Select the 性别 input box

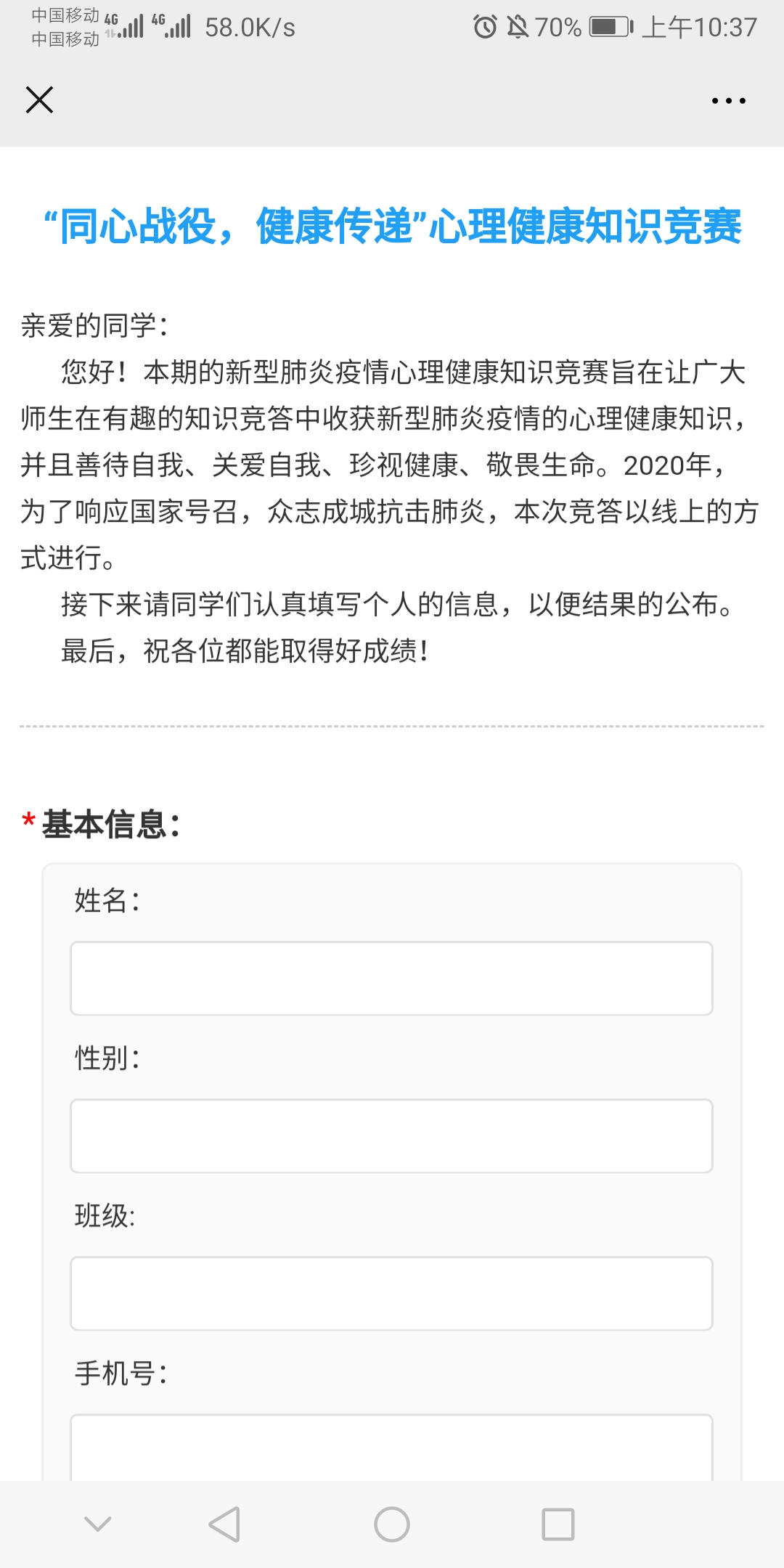point(391,1136)
